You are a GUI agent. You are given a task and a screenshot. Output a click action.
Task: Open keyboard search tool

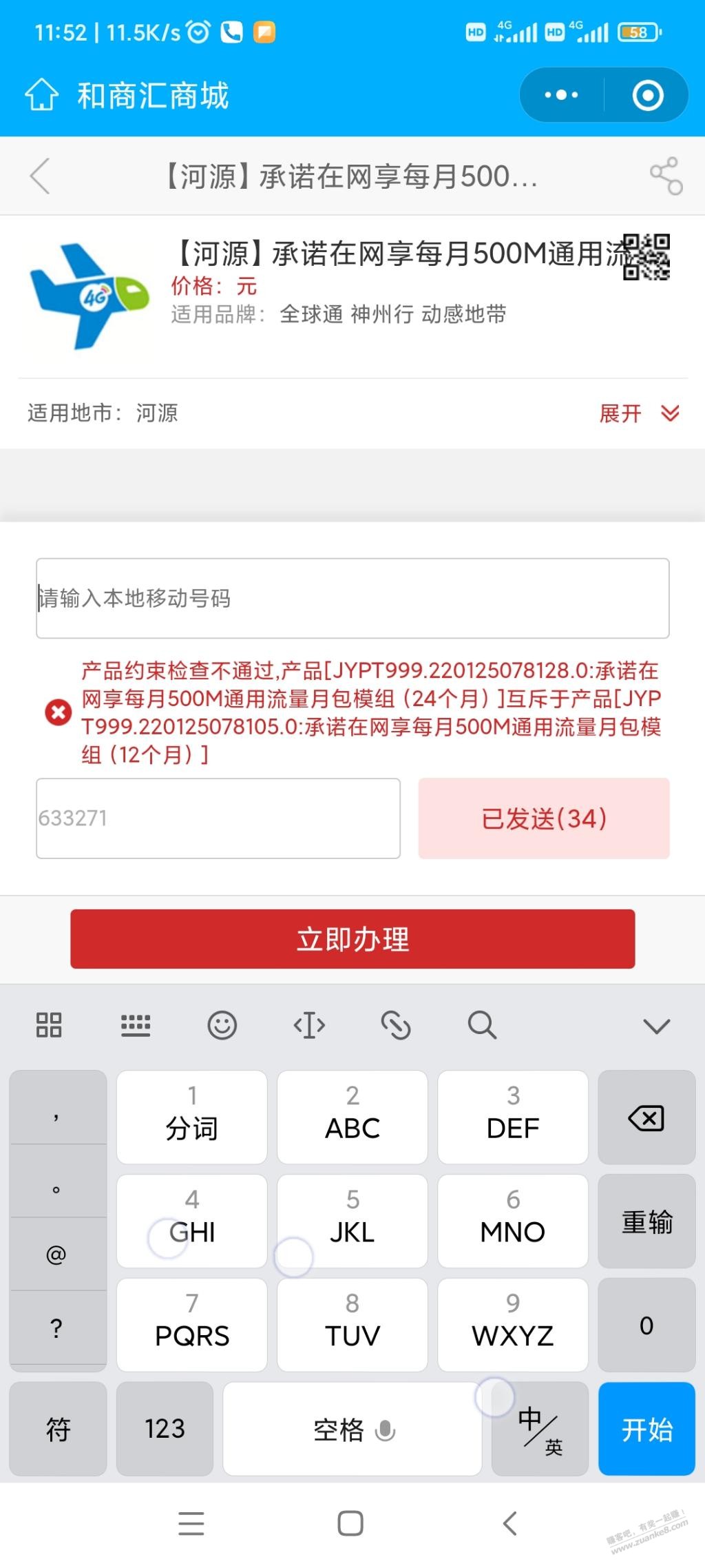pos(482,1025)
